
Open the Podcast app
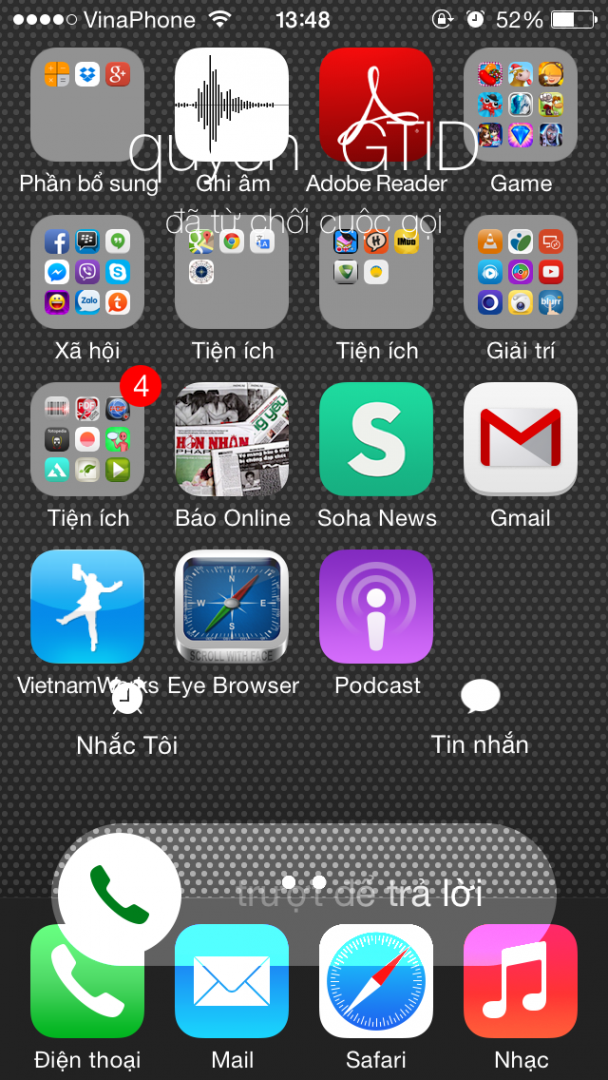pyautogui.click(x=376, y=607)
